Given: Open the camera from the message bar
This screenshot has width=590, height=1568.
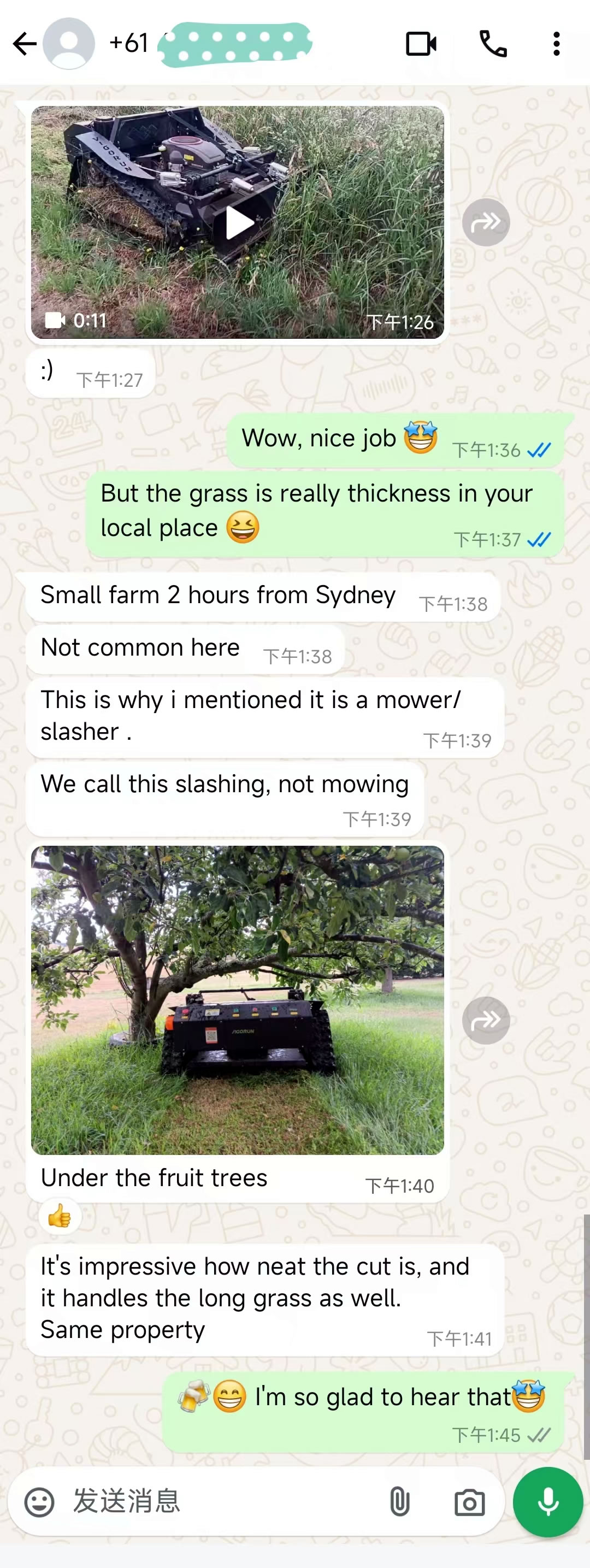Looking at the screenshot, I should 469,1502.
